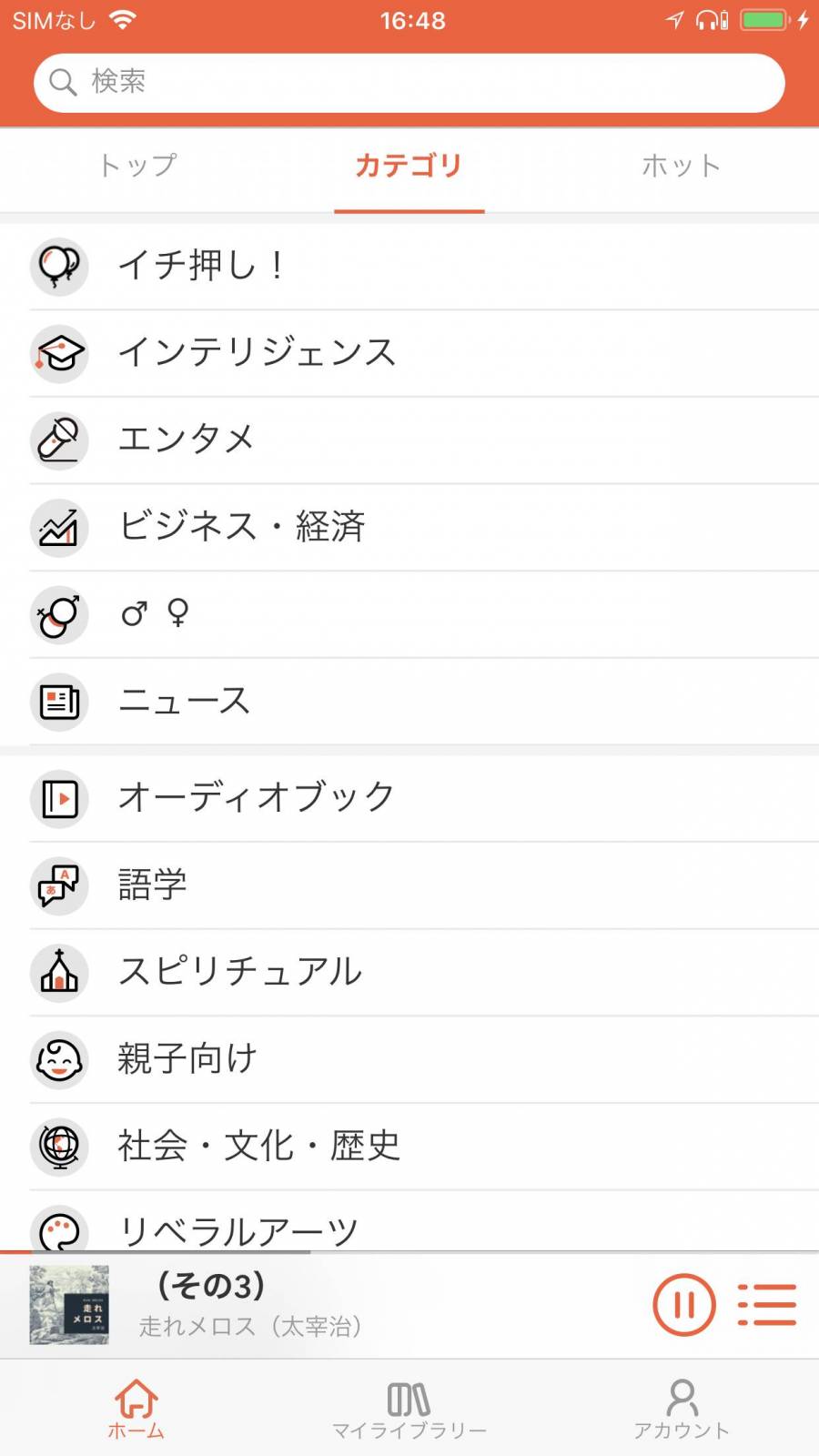819x1456 pixels.
Task: Open the オーディオブック category
Action: tap(409, 798)
